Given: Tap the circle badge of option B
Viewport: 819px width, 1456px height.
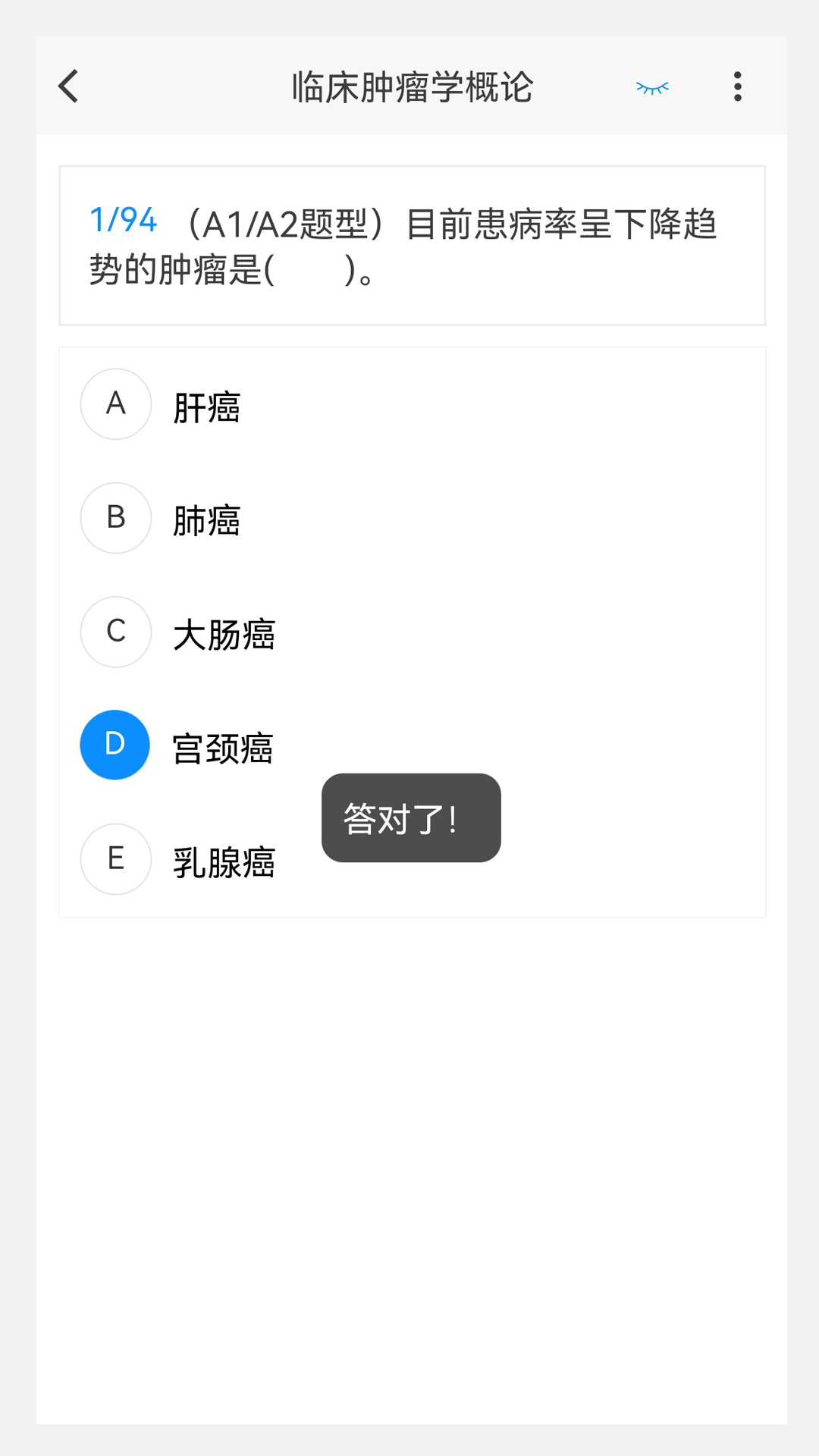Looking at the screenshot, I should coord(115,518).
